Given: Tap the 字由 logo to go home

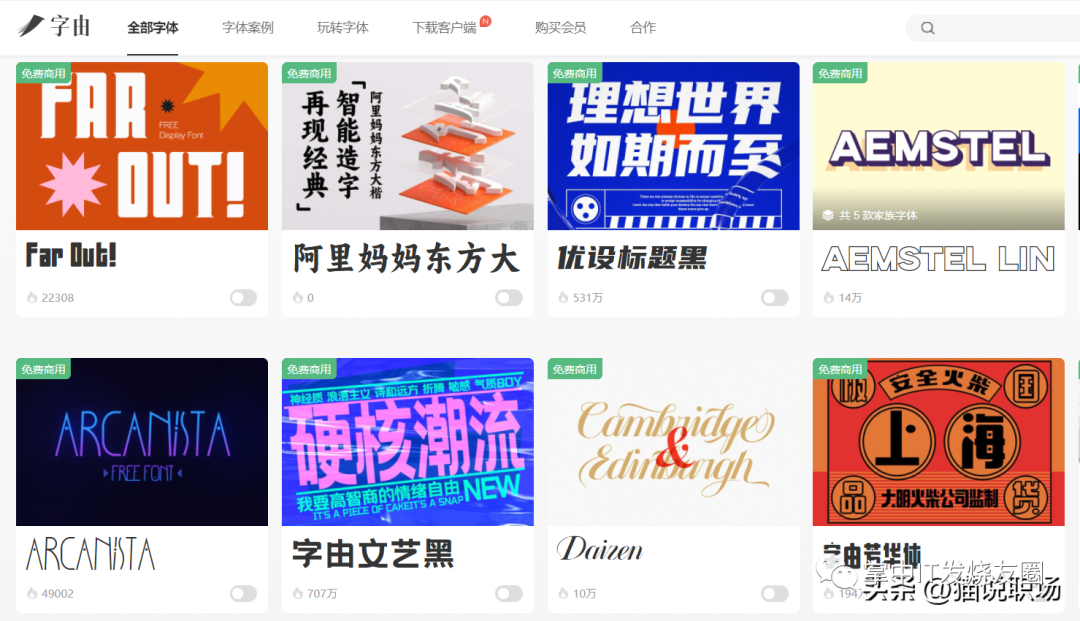Looking at the screenshot, I should tap(55, 26).
